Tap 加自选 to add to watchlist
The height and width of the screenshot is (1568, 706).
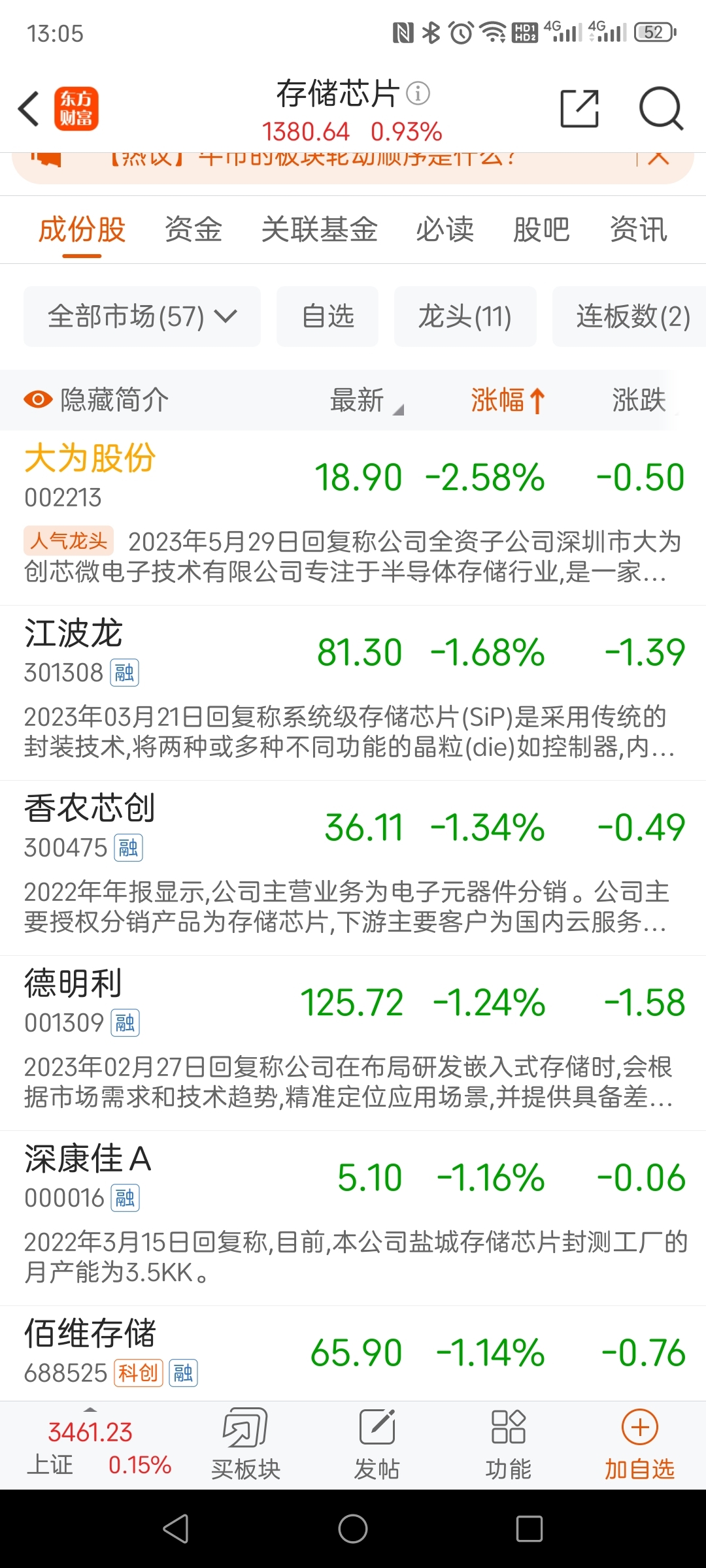coord(639,1446)
